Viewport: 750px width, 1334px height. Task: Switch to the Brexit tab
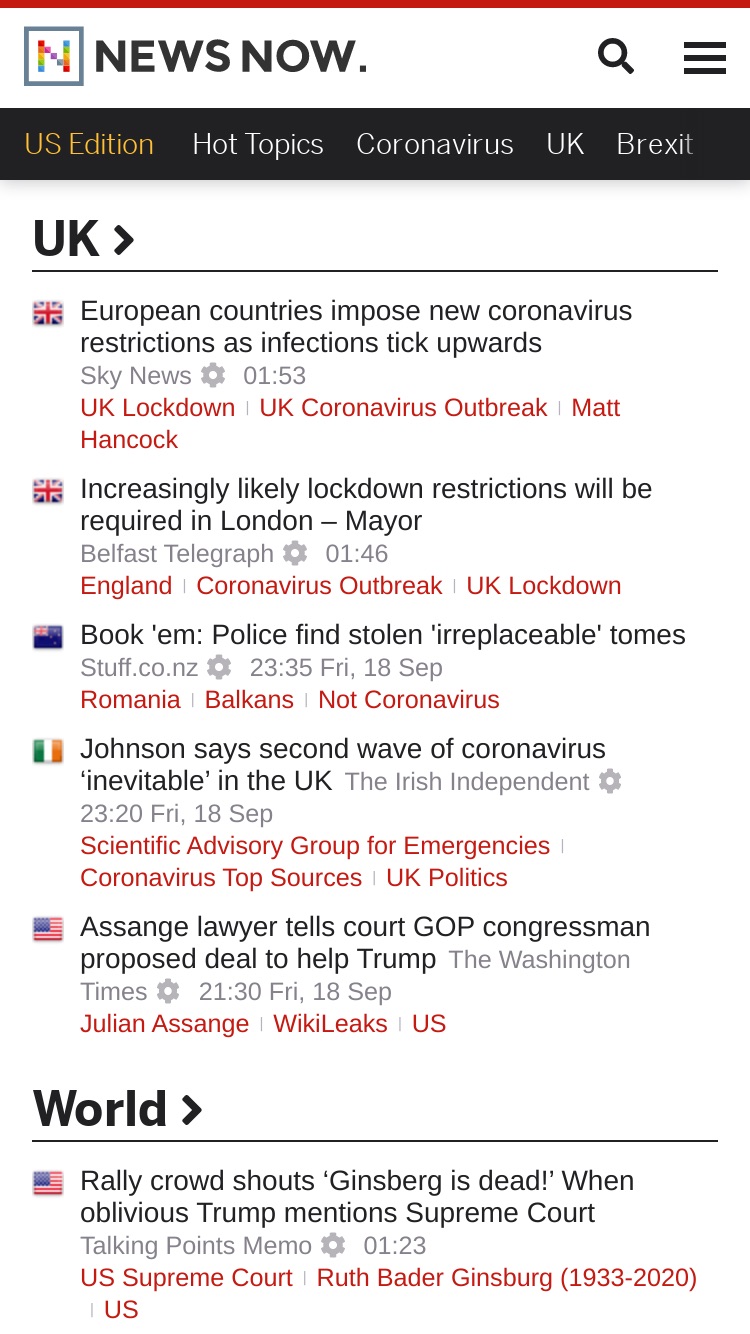tap(655, 144)
